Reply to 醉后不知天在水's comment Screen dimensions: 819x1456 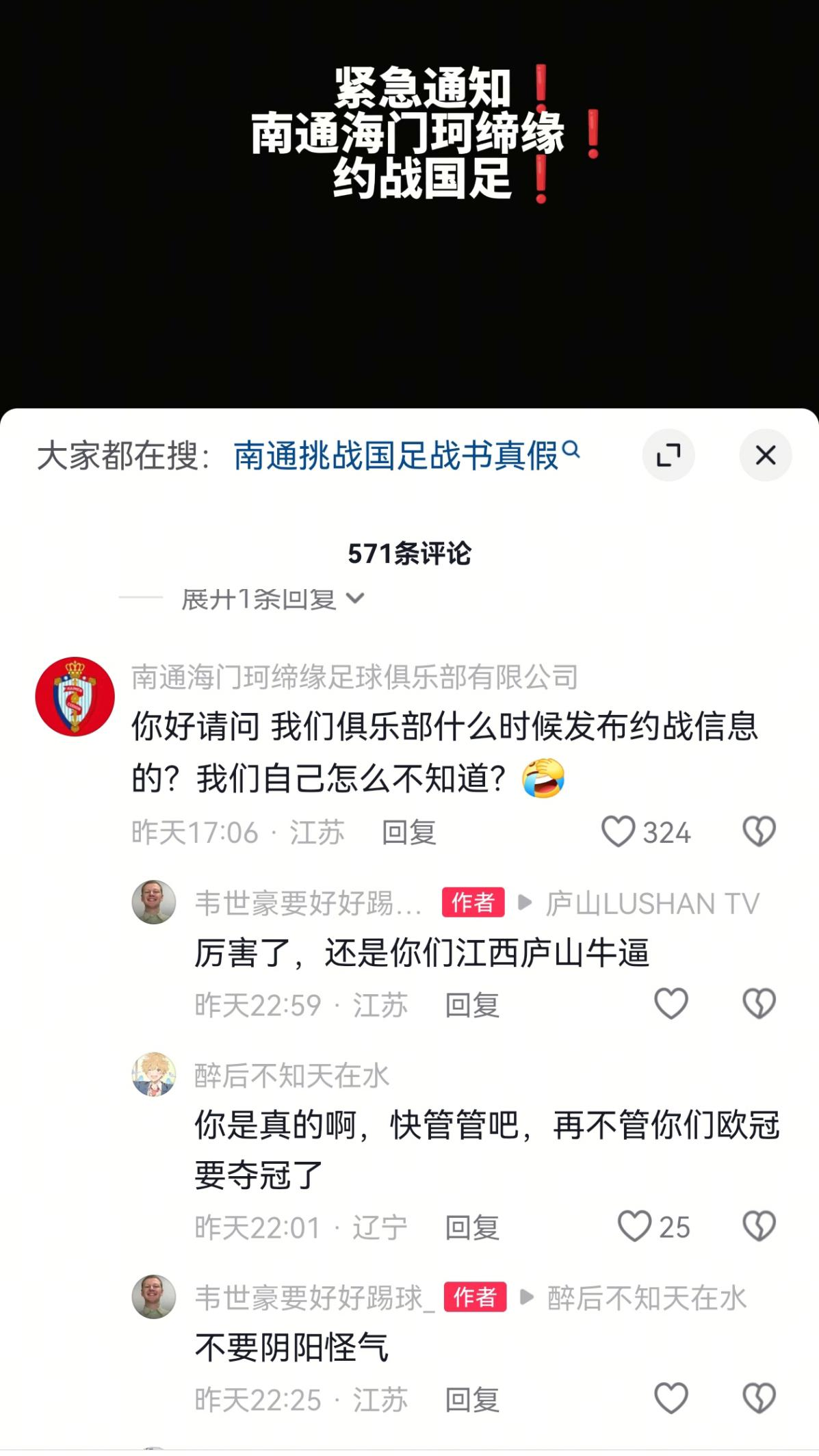pyautogui.click(x=471, y=1227)
